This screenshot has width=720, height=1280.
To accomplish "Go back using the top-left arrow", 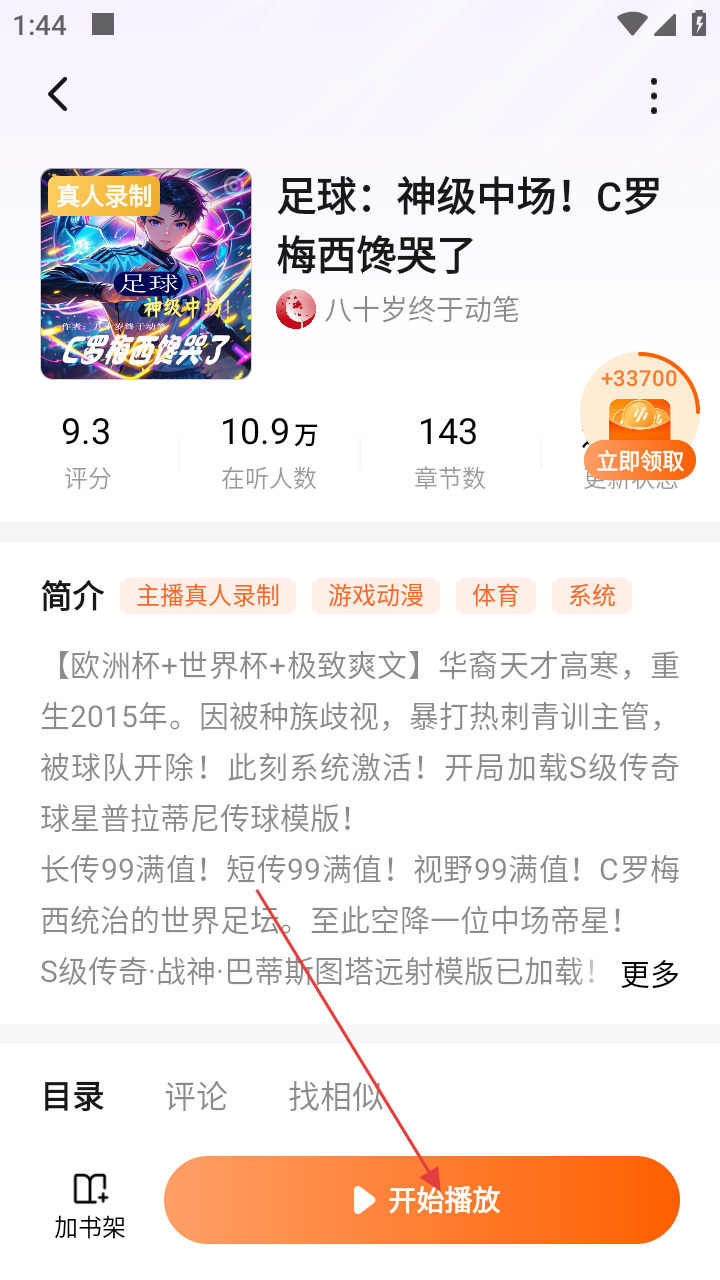I will coord(58,95).
